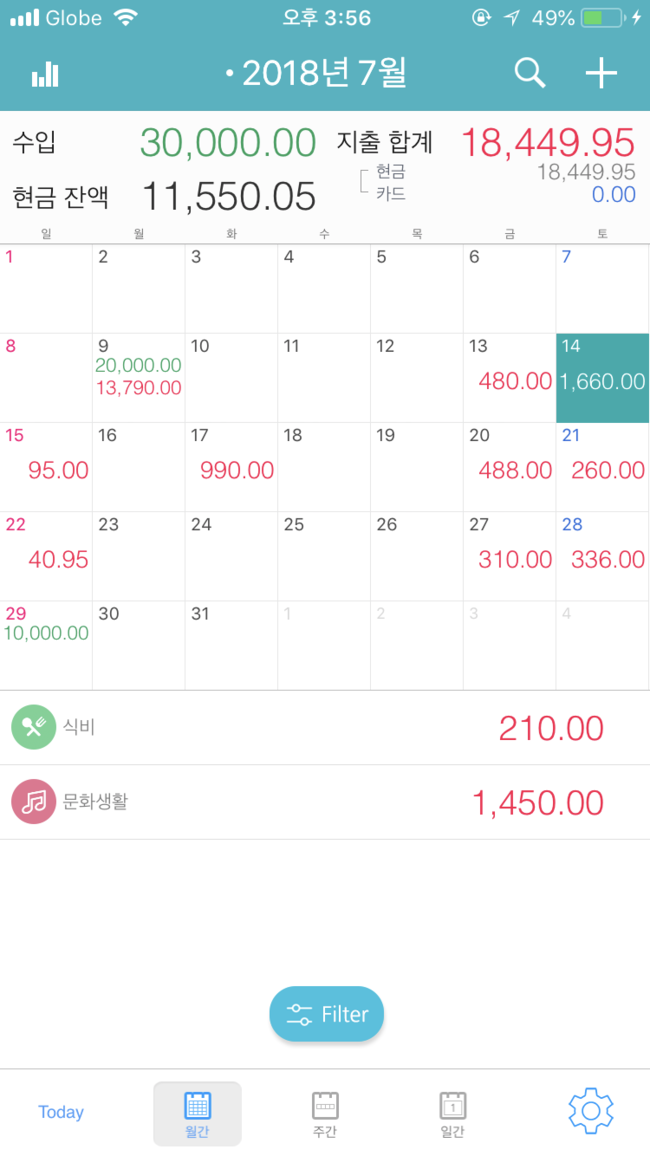Open the statistics bar chart icon

45,74
